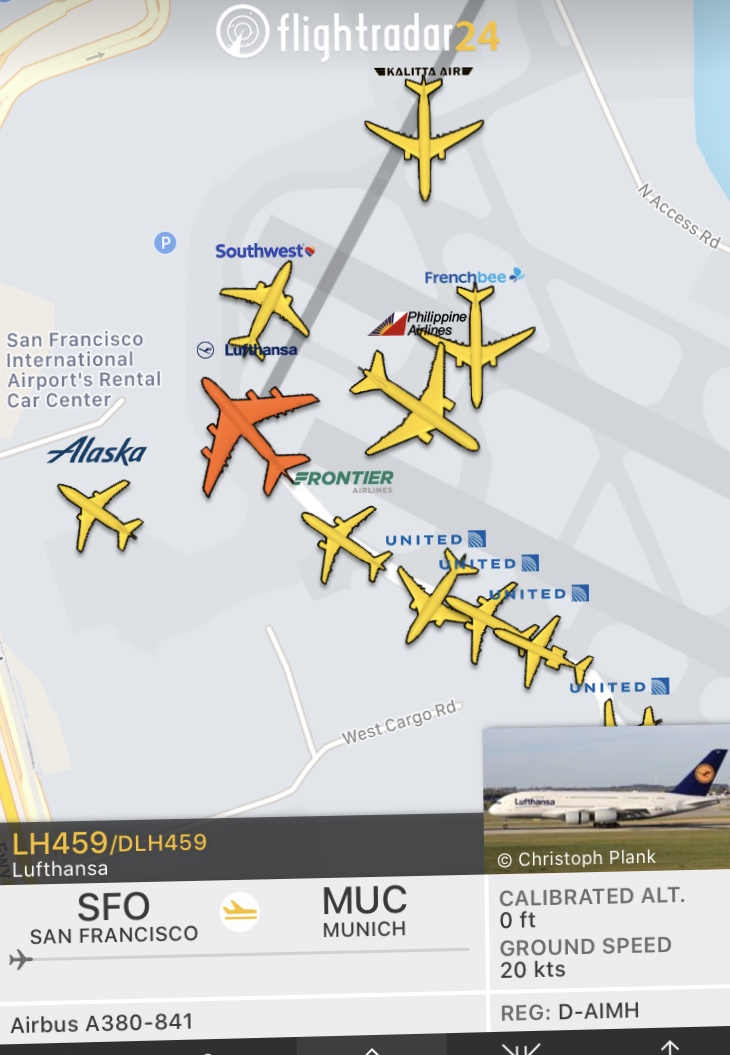This screenshot has width=730, height=1055.
Task: Select the Kalitta Air plane on map
Action: [x=424, y=135]
